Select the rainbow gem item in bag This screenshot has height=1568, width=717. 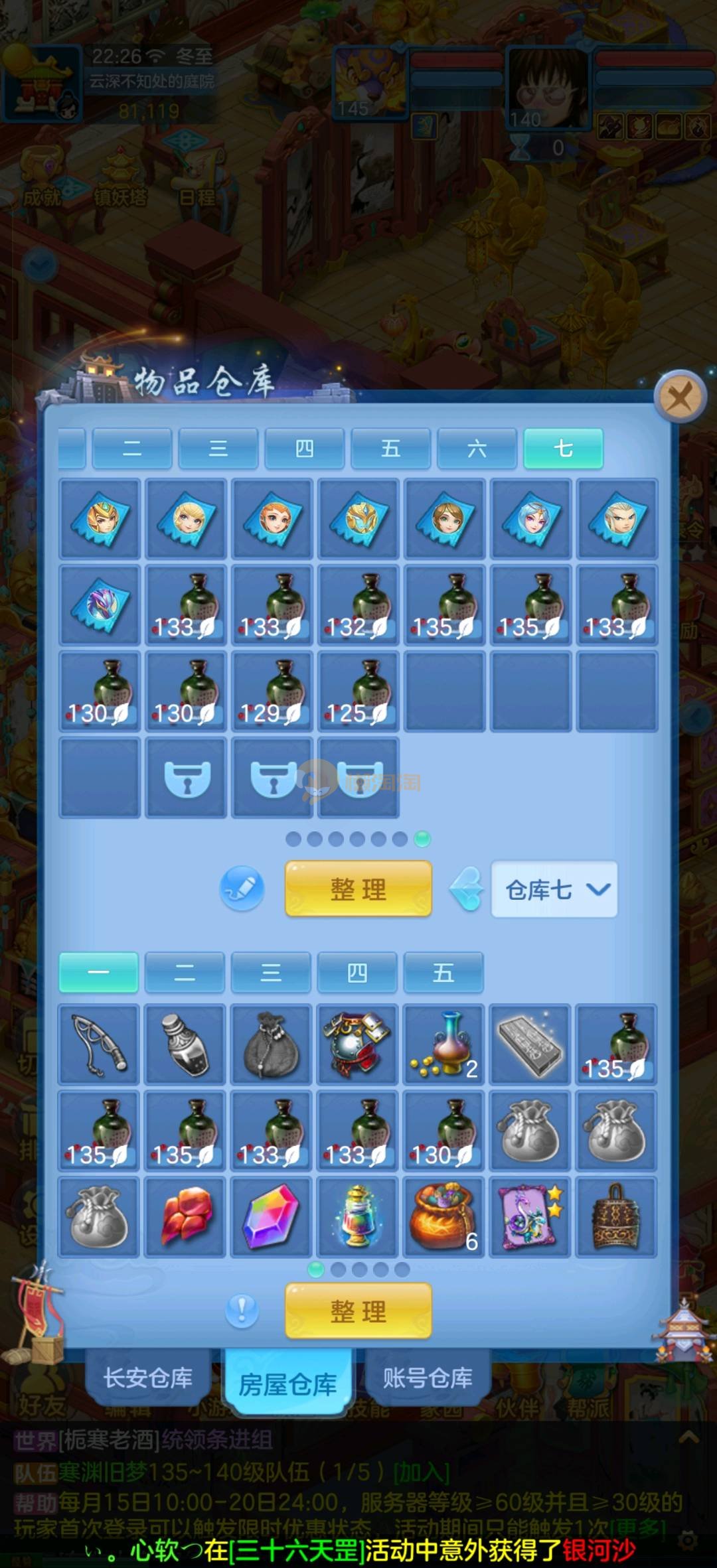271,1217
